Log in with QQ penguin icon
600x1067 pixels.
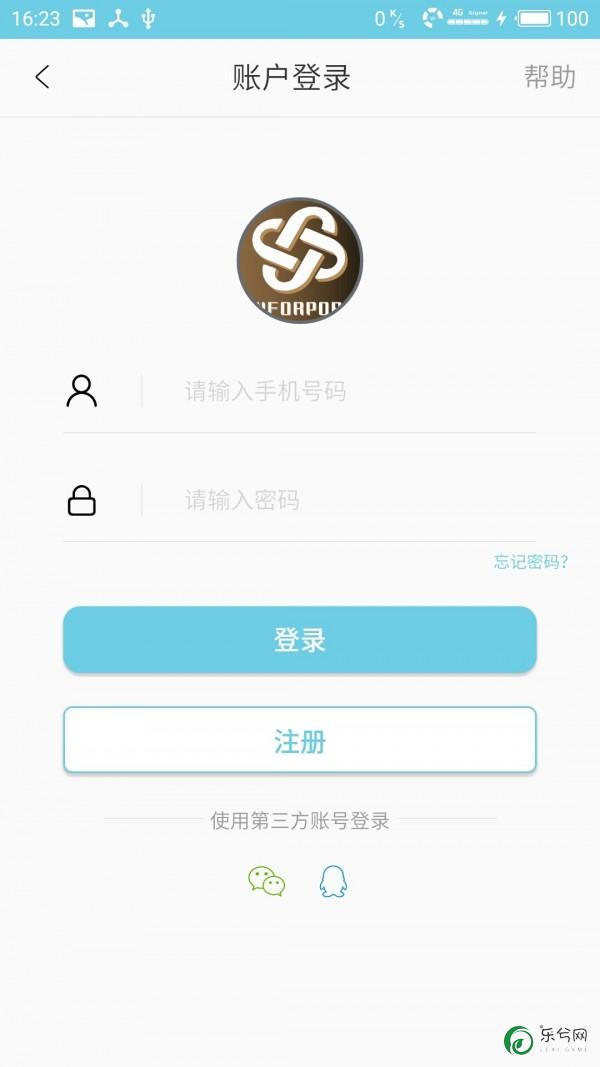point(333,881)
